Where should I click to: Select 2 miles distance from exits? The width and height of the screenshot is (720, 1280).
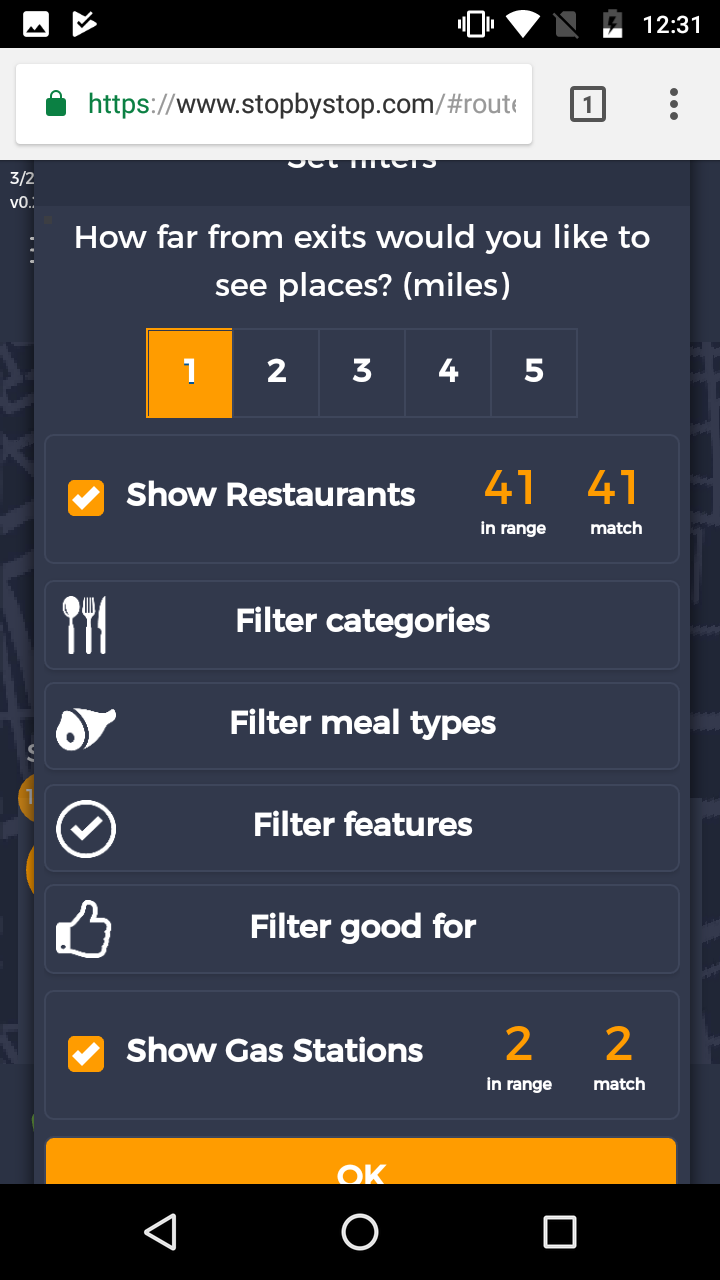coord(276,372)
